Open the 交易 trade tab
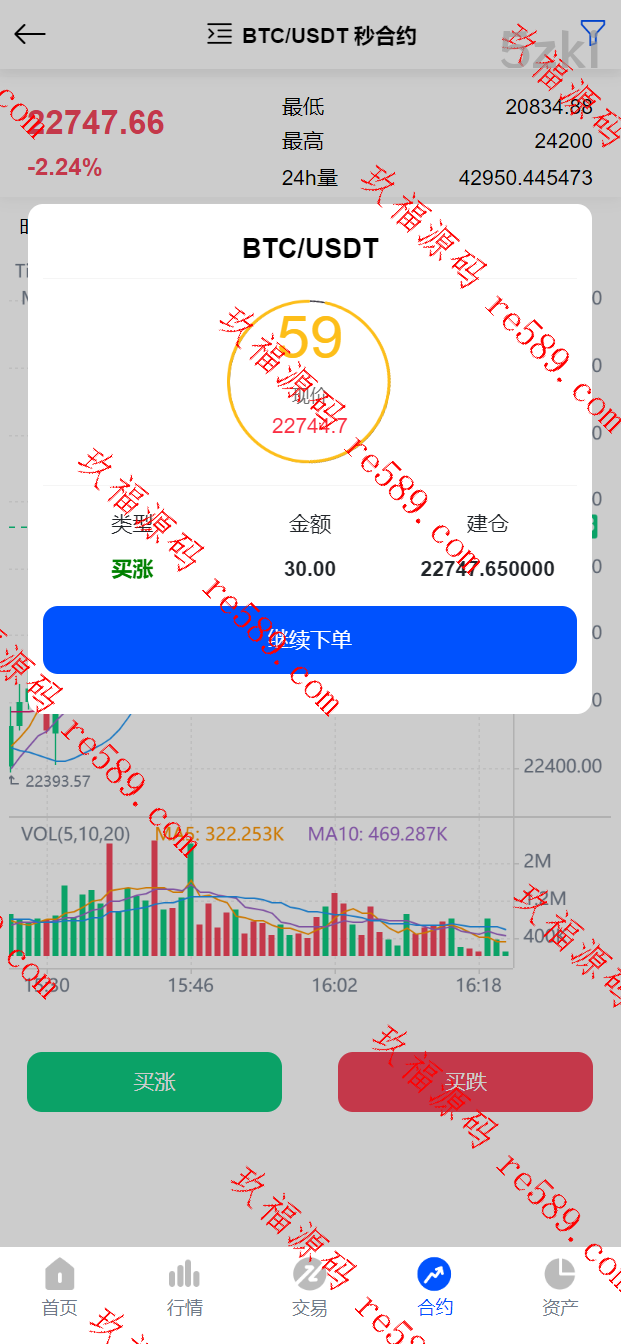This screenshot has height=1344, width=621. click(310, 1288)
